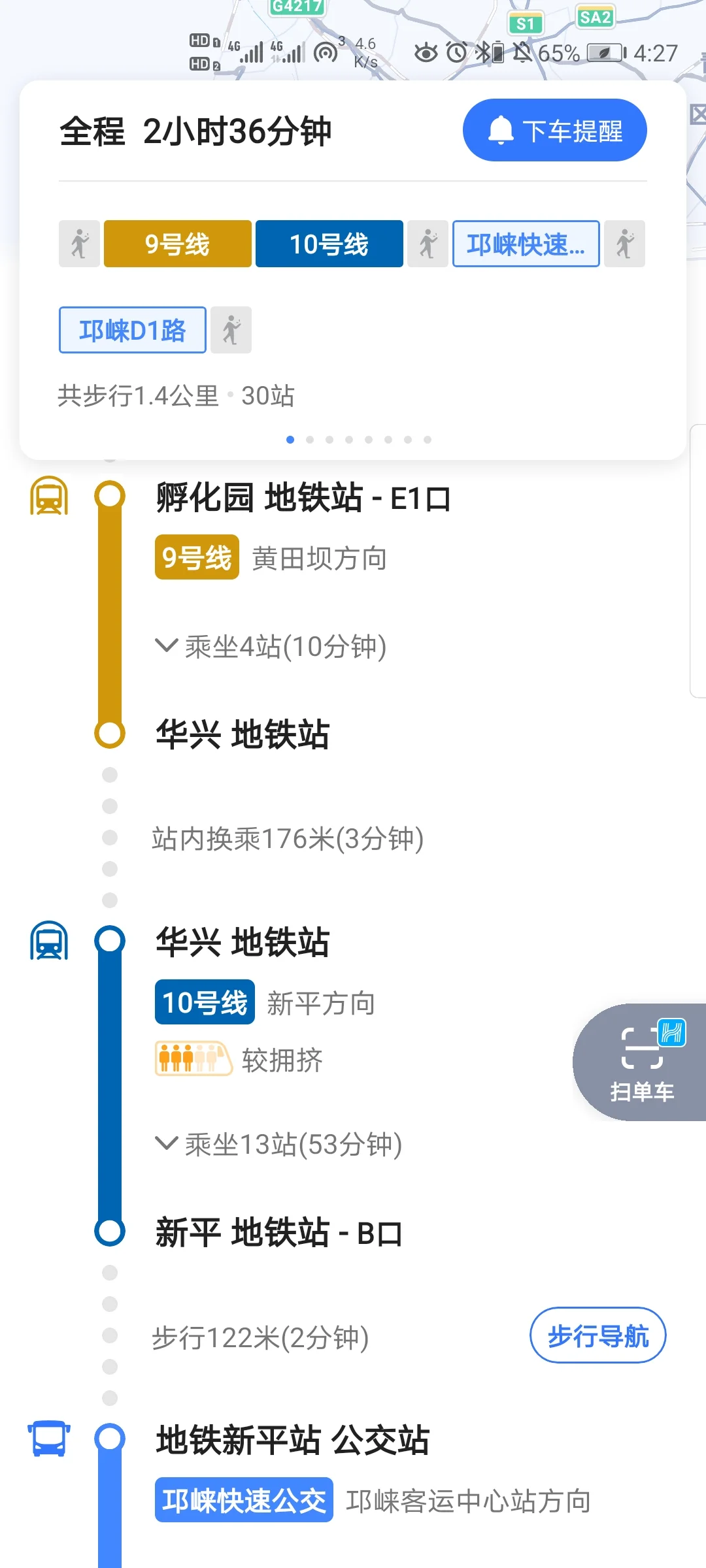This screenshot has width=706, height=1568.
Task: Select the walking icon after 10号线 segment
Action: [x=428, y=244]
